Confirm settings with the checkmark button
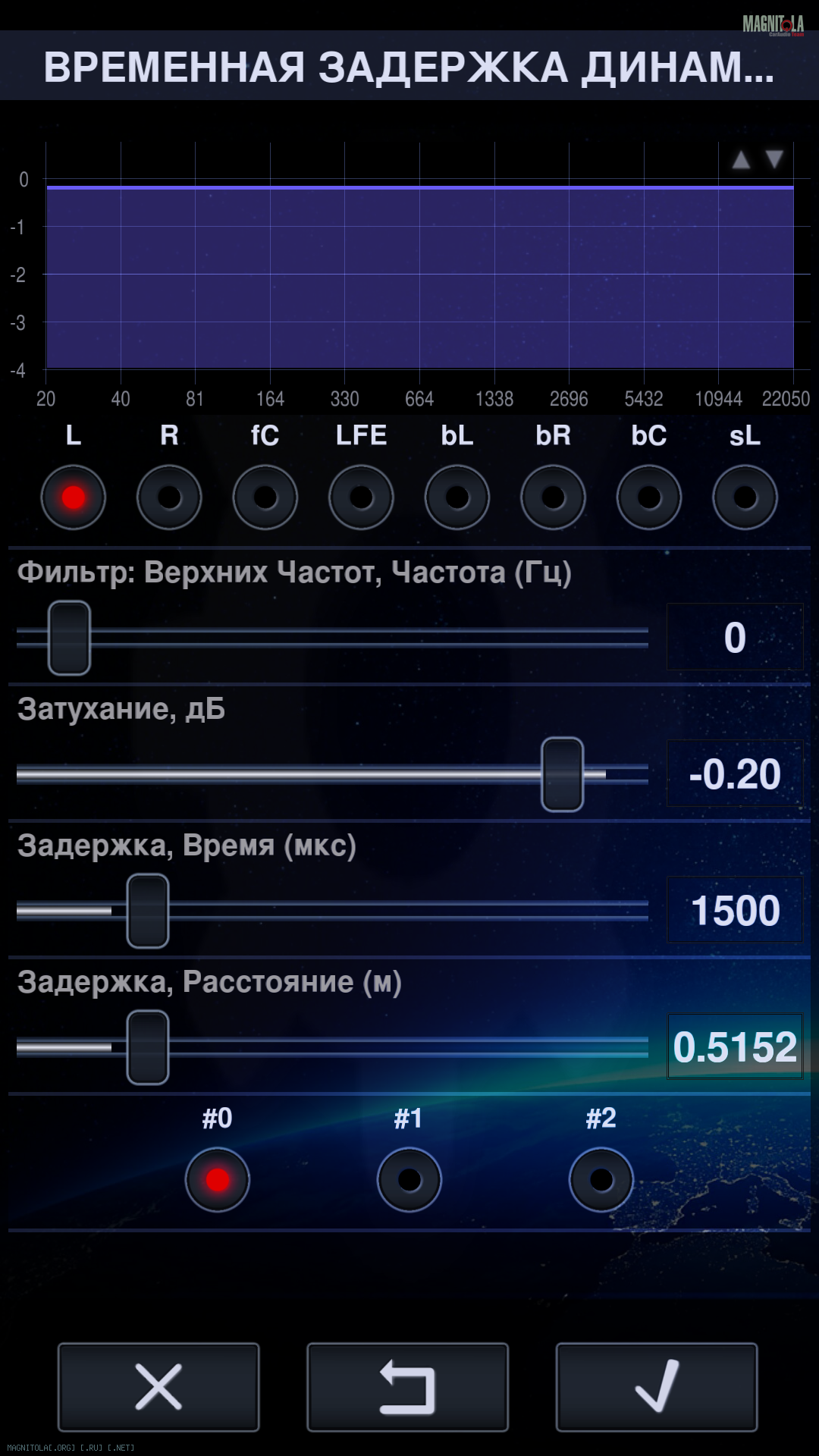The height and width of the screenshot is (1456, 819). [657, 1387]
